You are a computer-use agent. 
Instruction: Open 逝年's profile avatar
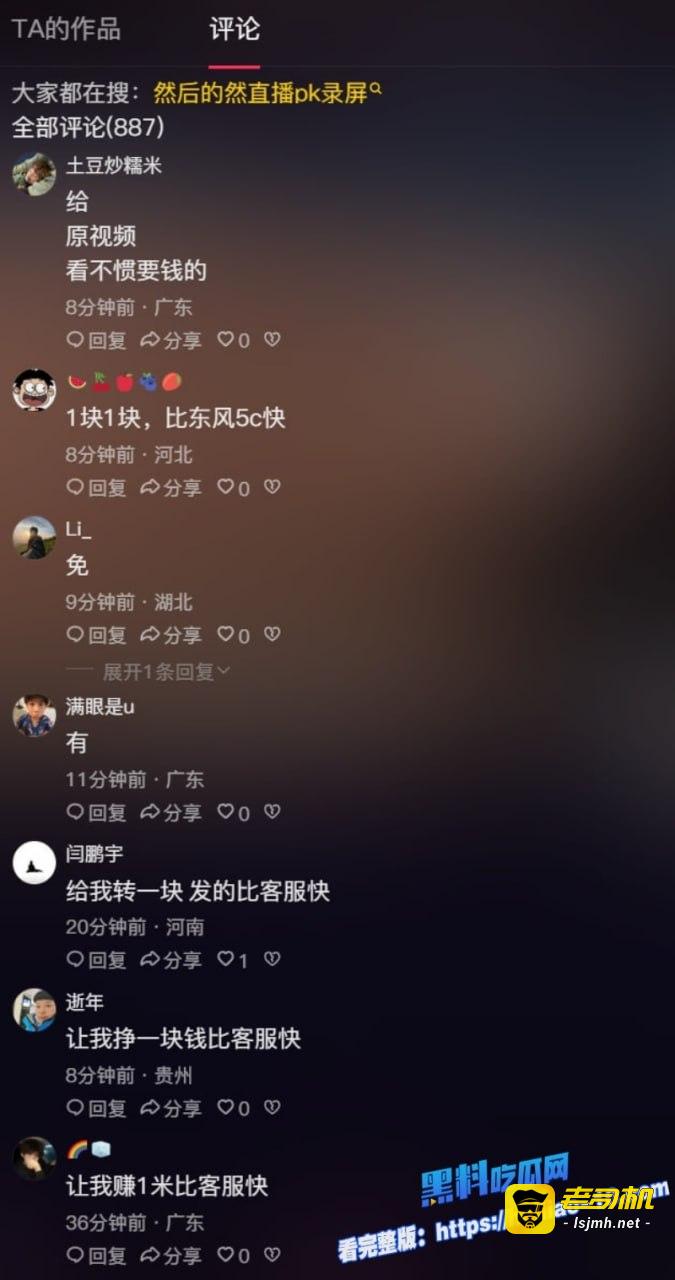[x=34, y=1010]
